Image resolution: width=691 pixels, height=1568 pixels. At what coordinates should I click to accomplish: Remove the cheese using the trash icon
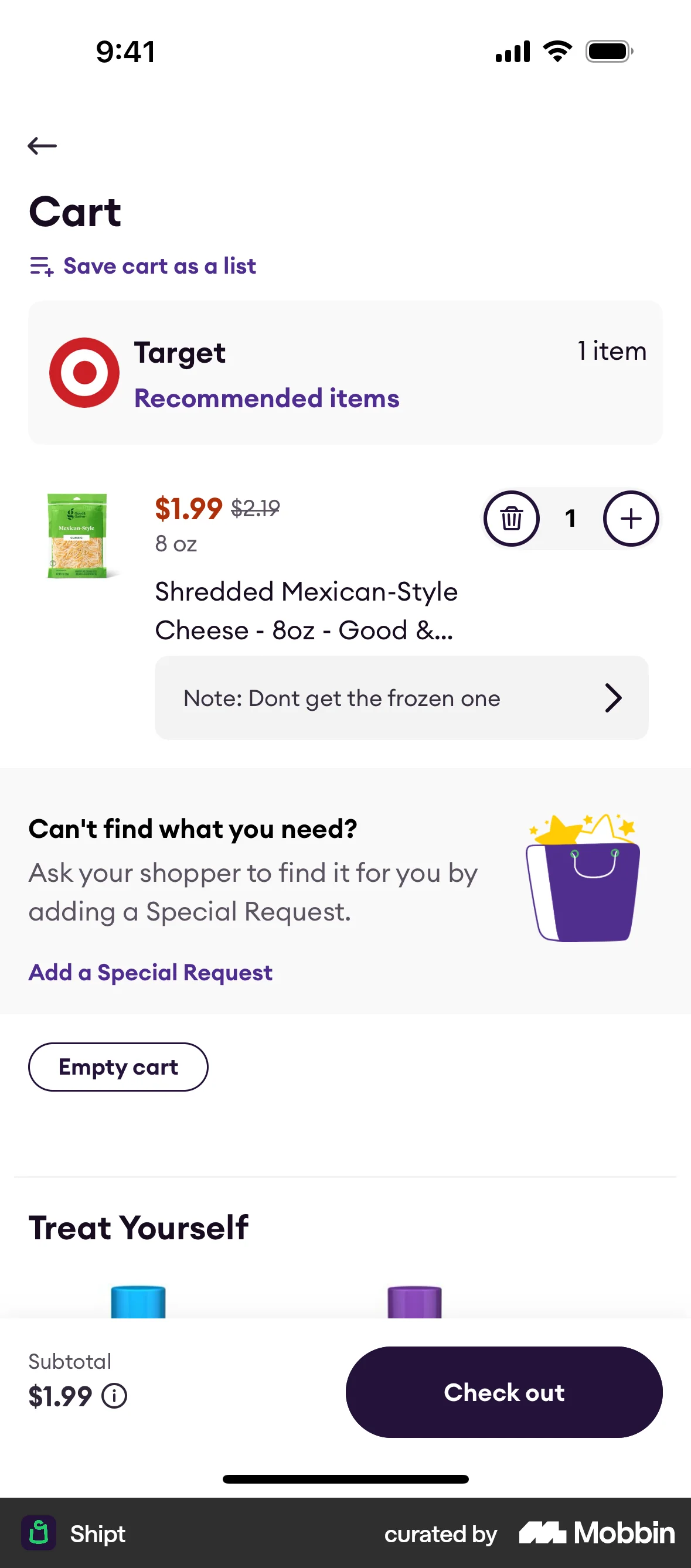512,519
